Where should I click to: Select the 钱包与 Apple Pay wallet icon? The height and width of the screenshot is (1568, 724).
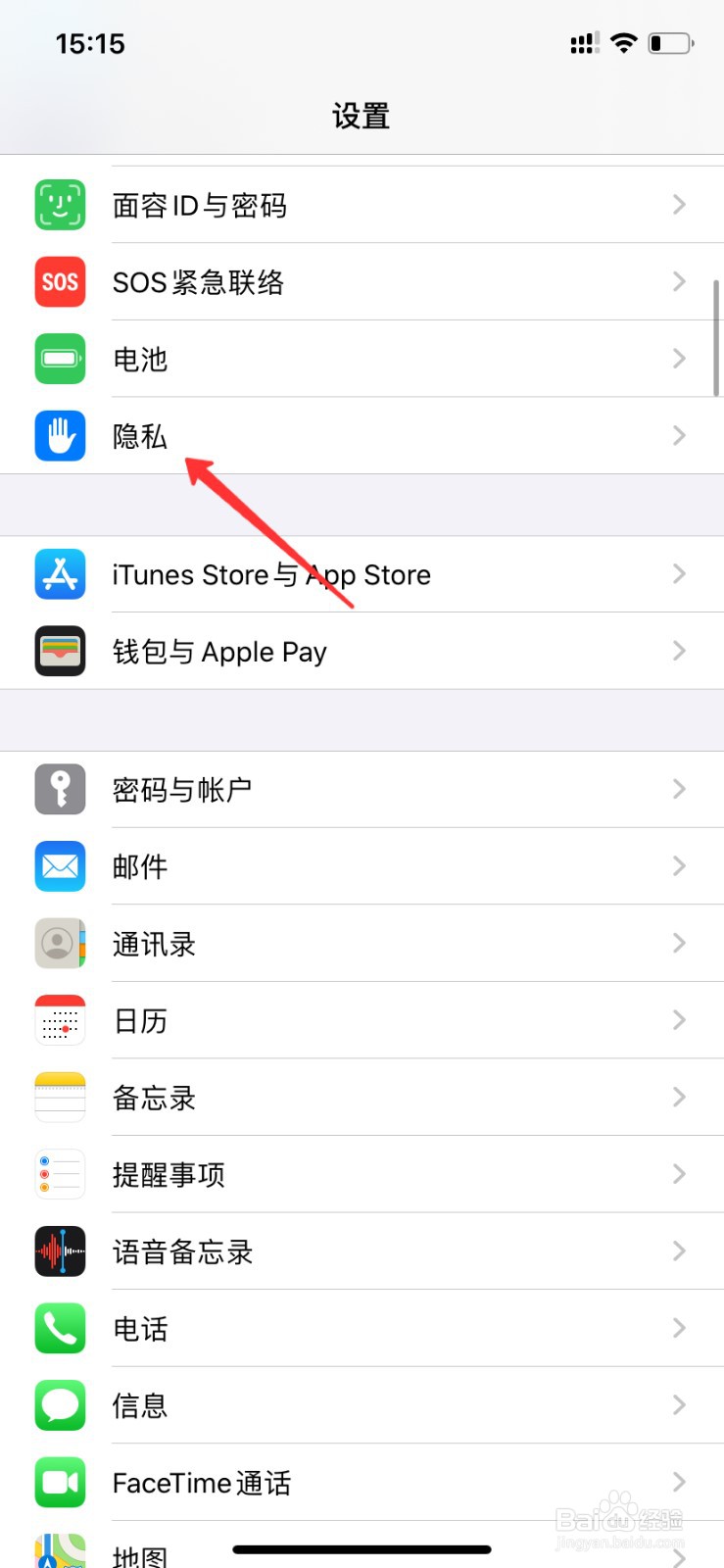pyautogui.click(x=60, y=651)
